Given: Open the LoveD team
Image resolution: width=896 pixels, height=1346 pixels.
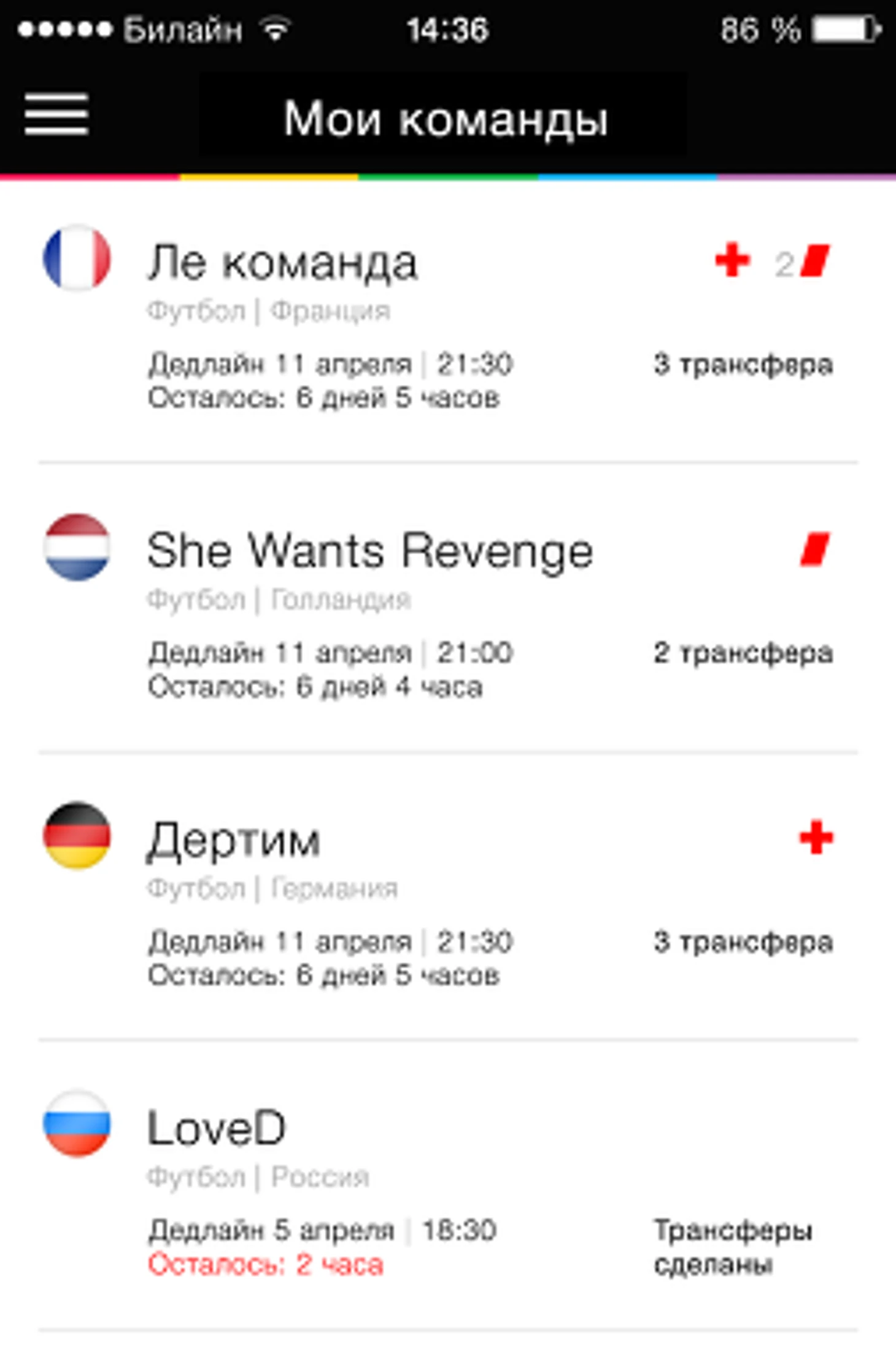Looking at the screenshot, I should [x=217, y=1129].
